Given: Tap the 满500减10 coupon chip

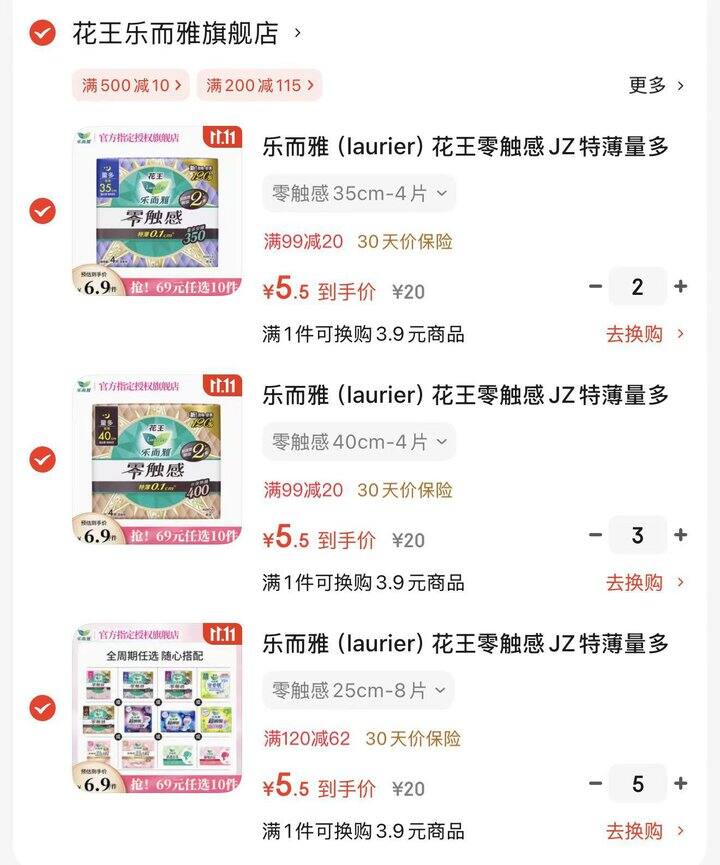Looking at the screenshot, I should [x=131, y=86].
